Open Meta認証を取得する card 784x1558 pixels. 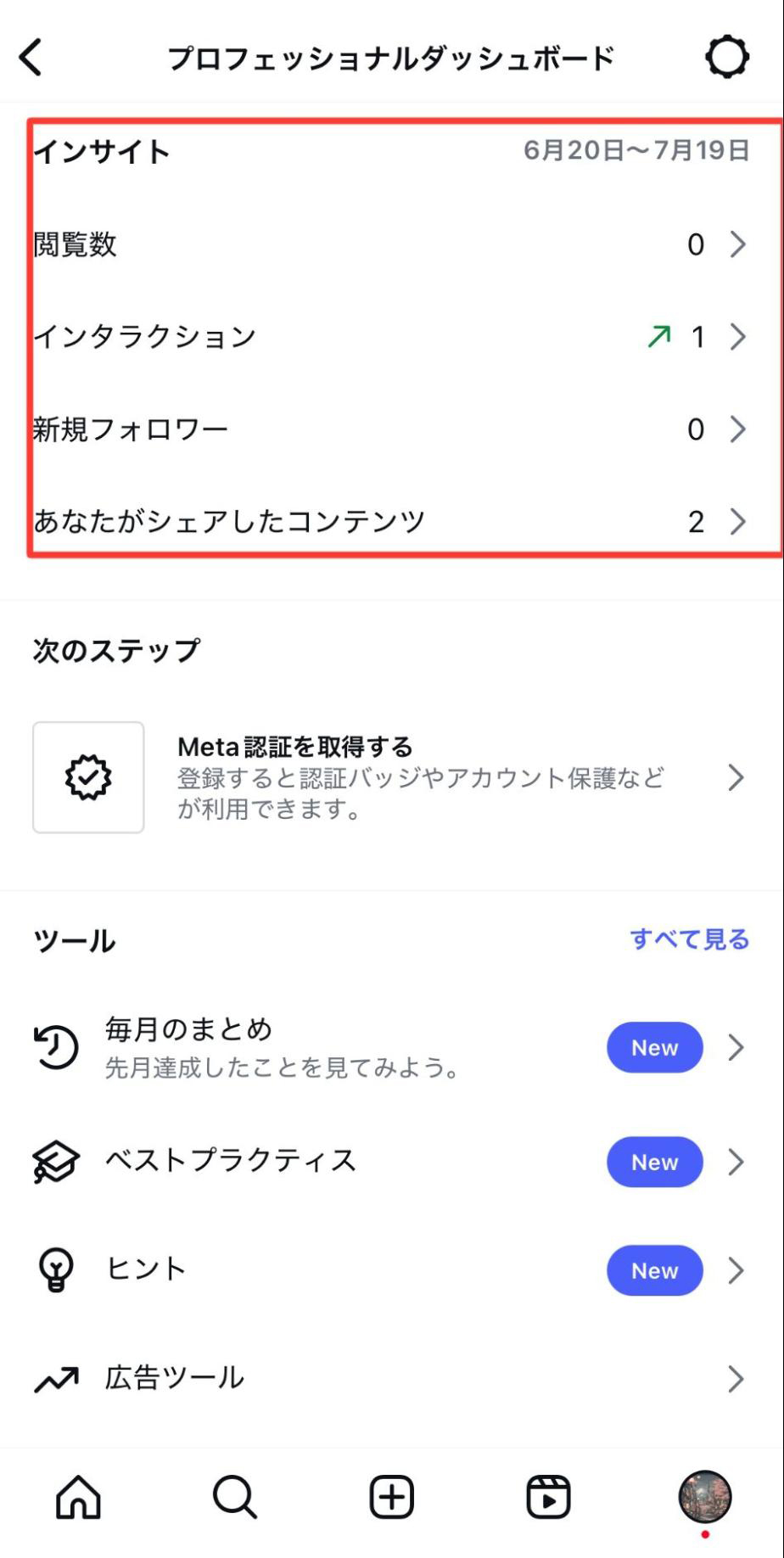coord(390,777)
